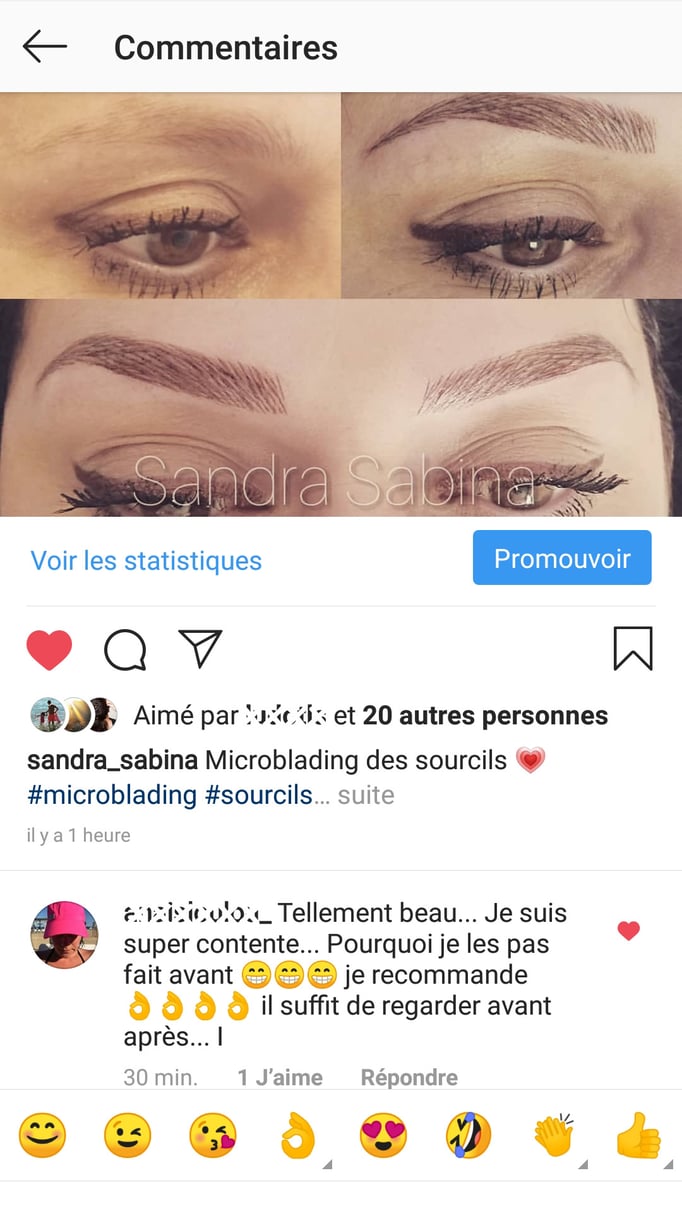Open the #microblading hashtag
This screenshot has height=1214, width=682.
point(112,795)
